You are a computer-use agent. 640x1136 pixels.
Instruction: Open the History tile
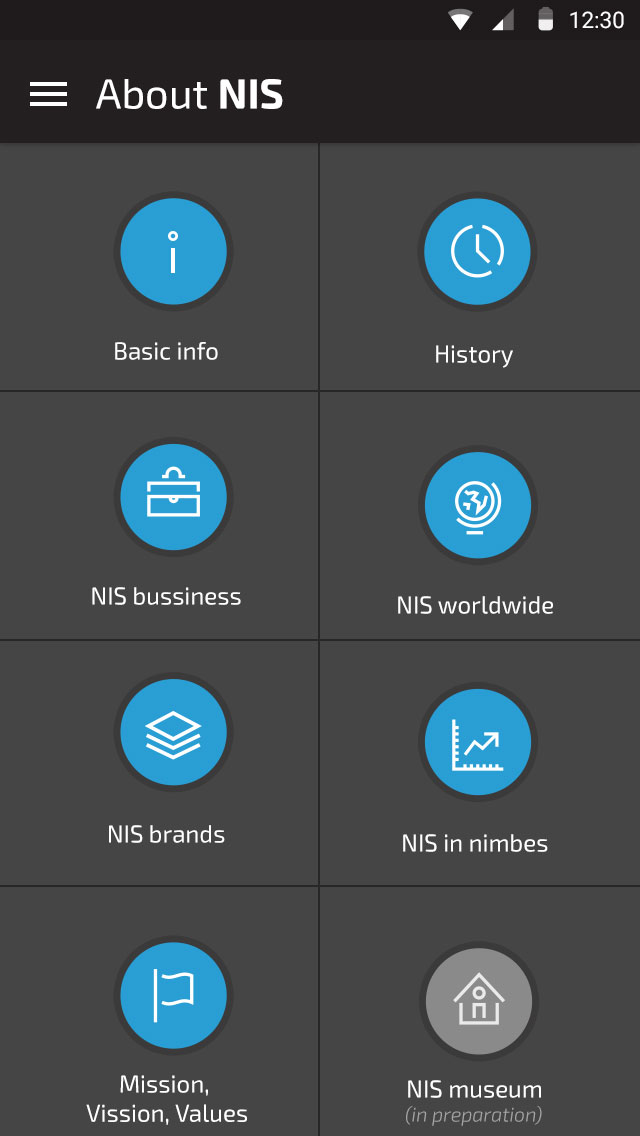[x=480, y=267]
